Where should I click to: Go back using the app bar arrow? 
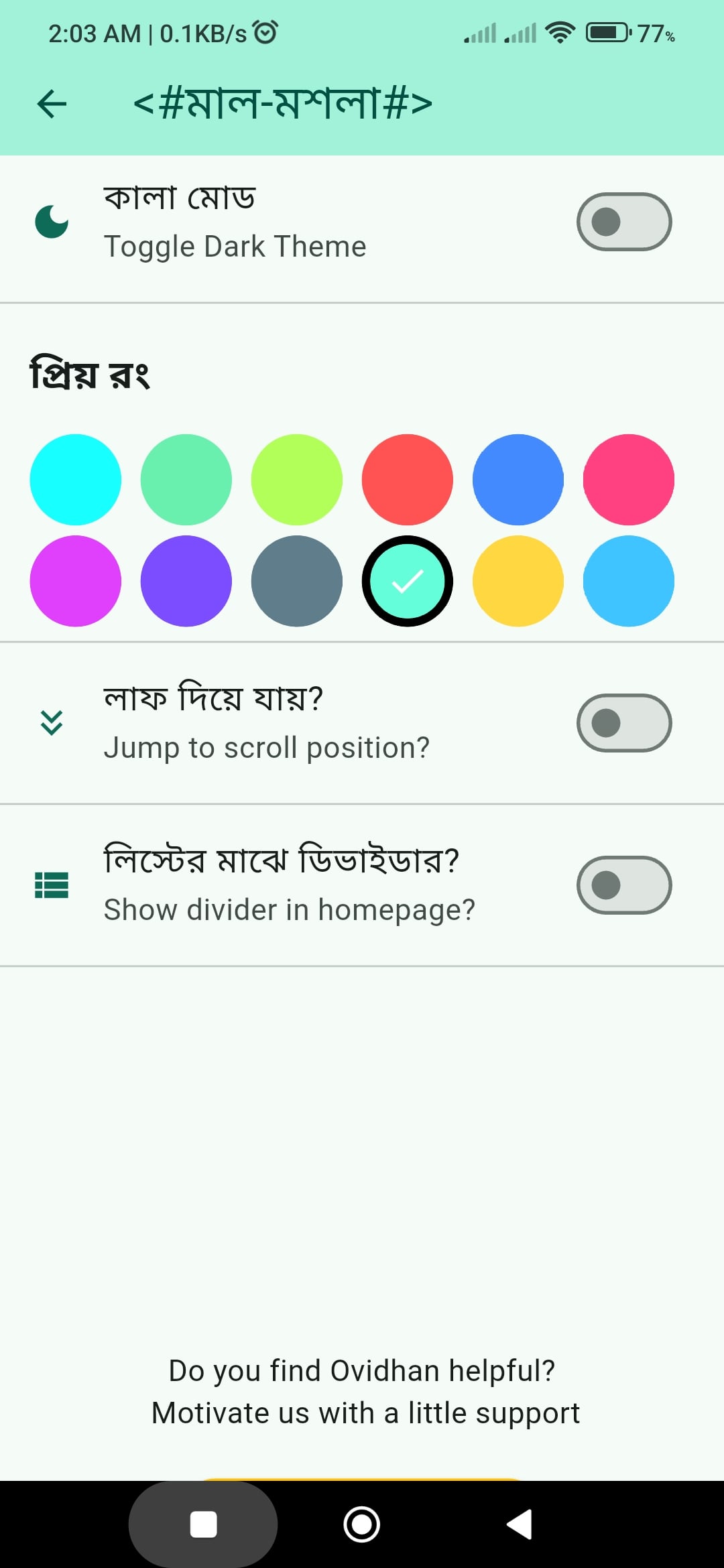(x=52, y=104)
